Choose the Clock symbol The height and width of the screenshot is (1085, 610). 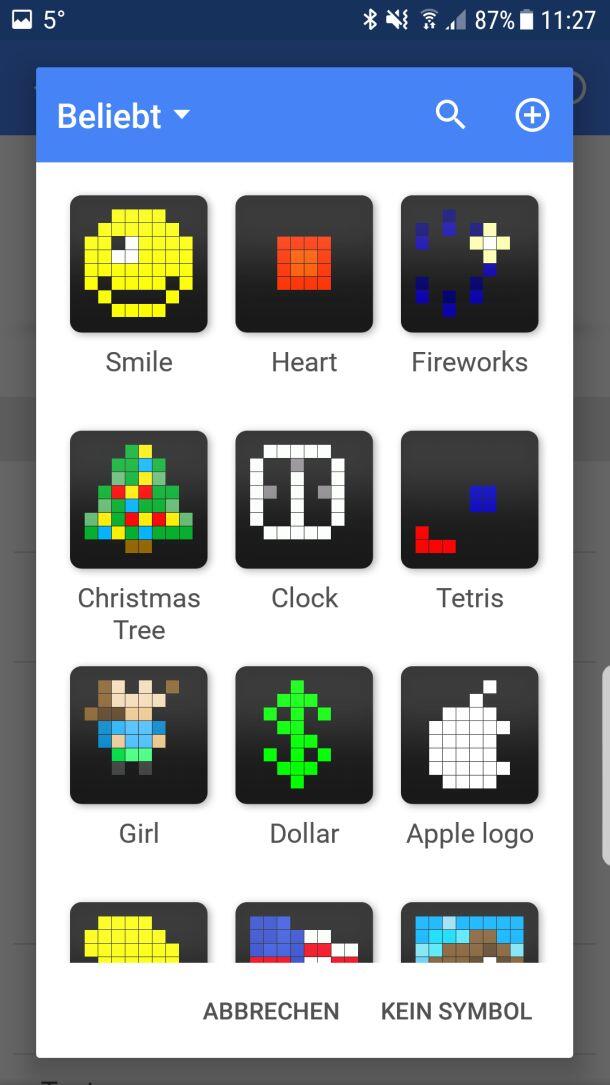pos(304,500)
